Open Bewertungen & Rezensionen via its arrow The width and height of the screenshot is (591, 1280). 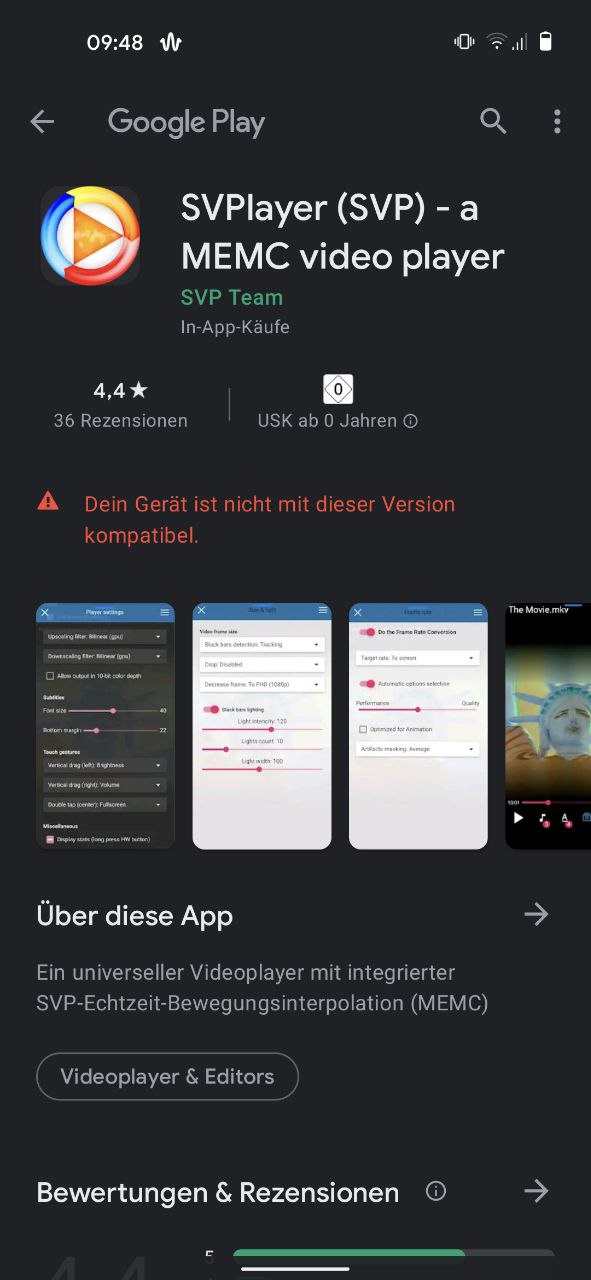click(537, 1191)
